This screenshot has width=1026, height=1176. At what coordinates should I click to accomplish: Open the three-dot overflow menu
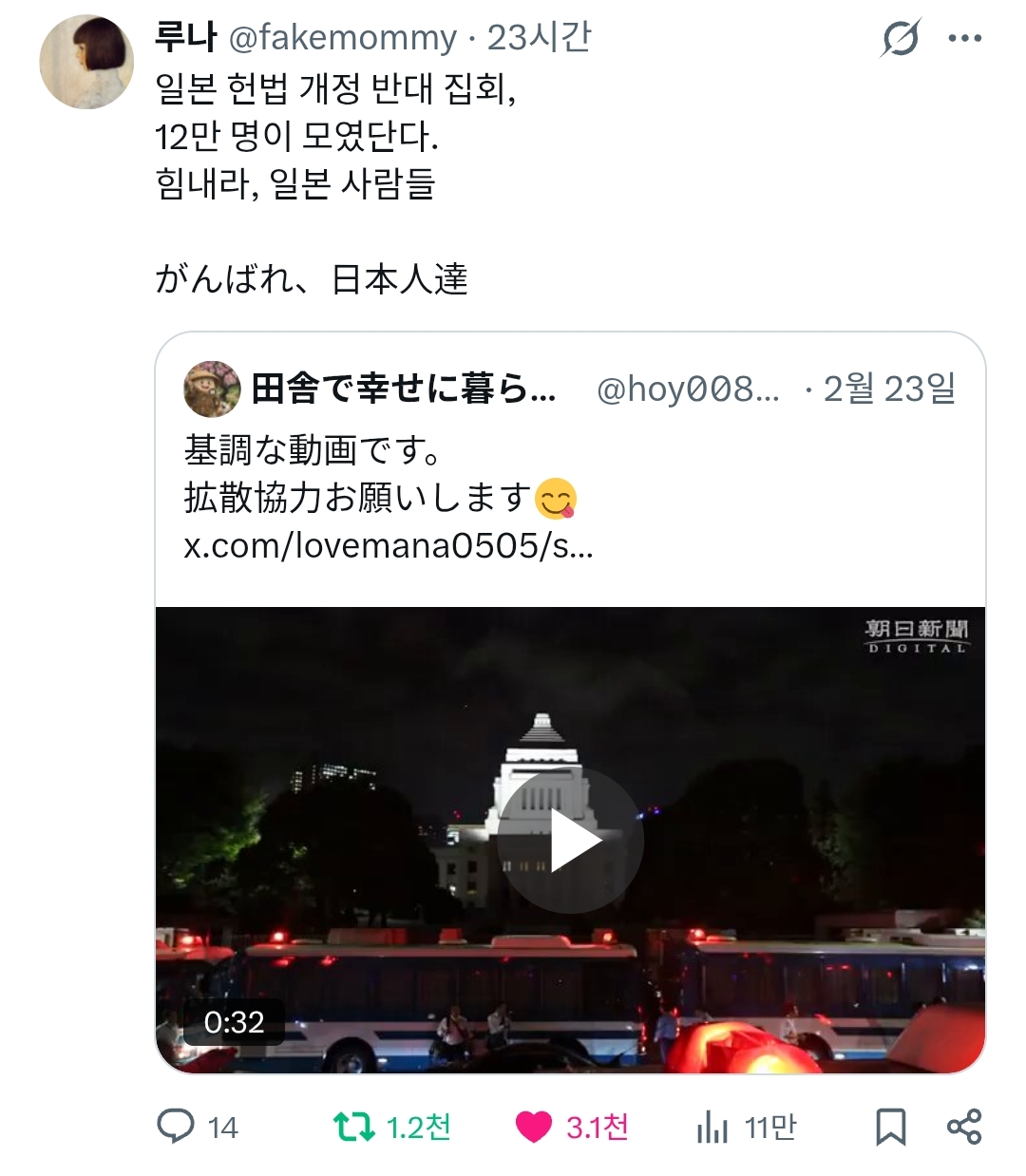pos(964,39)
